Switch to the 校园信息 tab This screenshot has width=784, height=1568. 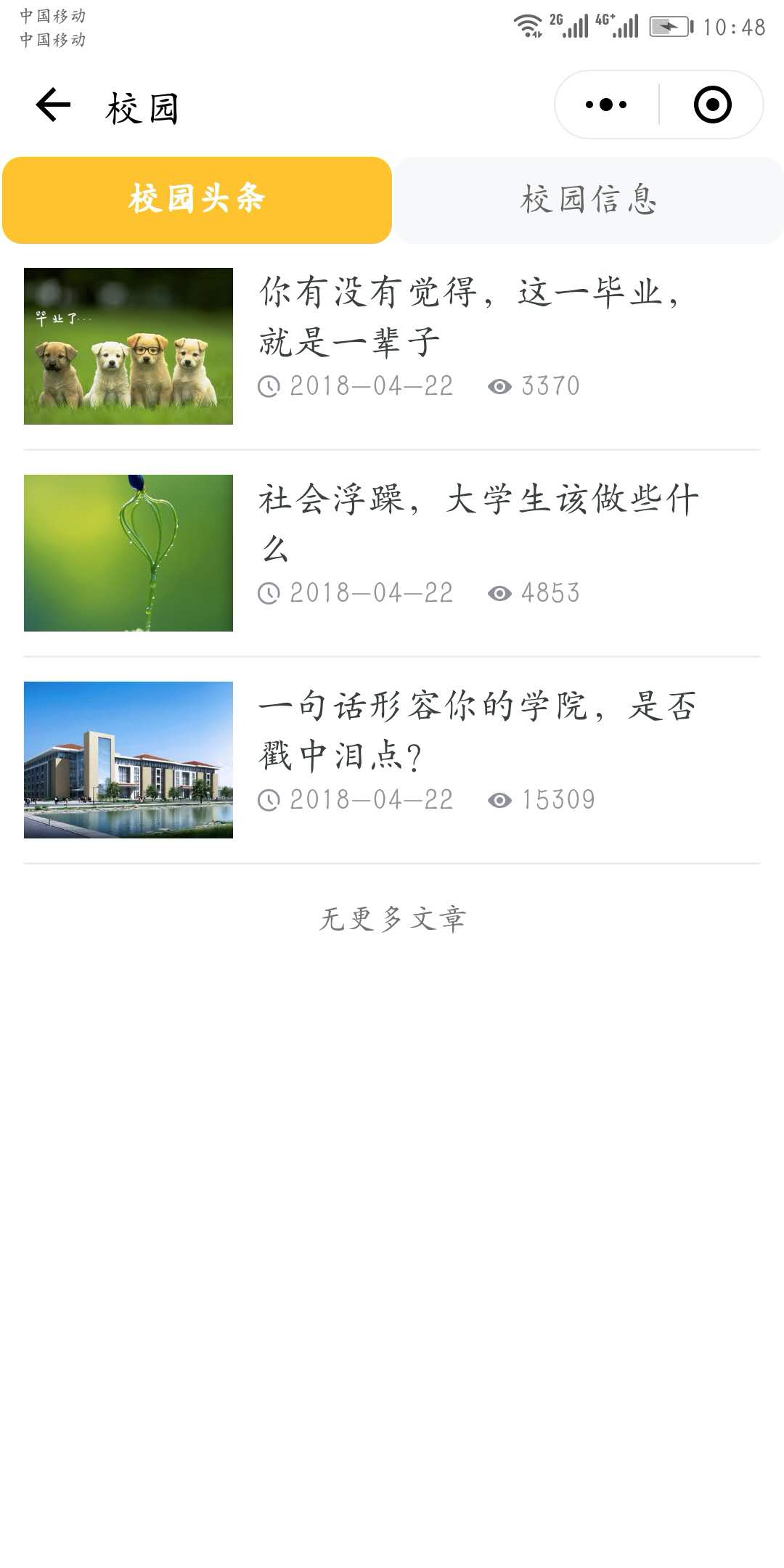point(589,200)
